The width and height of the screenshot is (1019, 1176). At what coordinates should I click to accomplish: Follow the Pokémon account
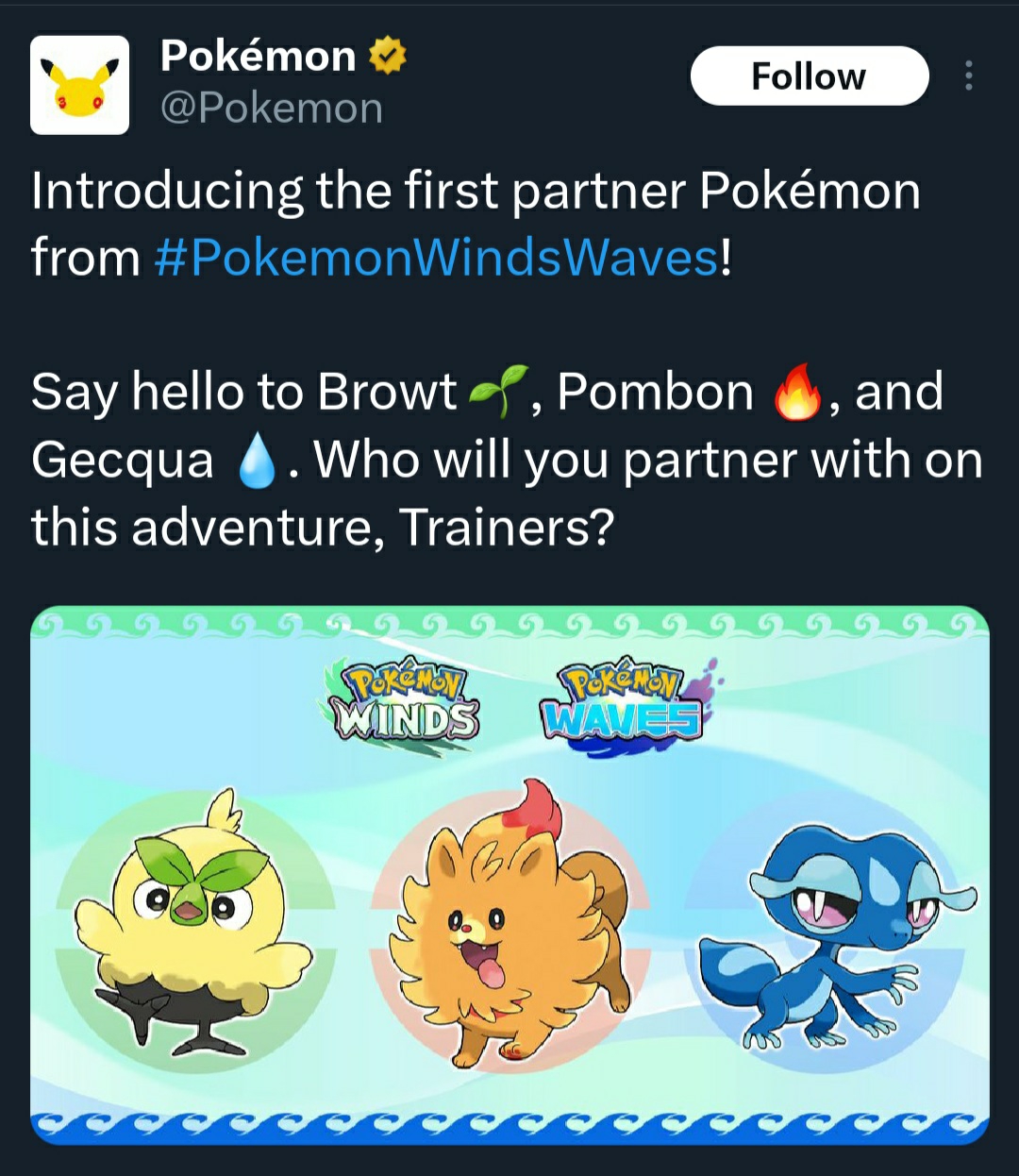click(809, 76)
